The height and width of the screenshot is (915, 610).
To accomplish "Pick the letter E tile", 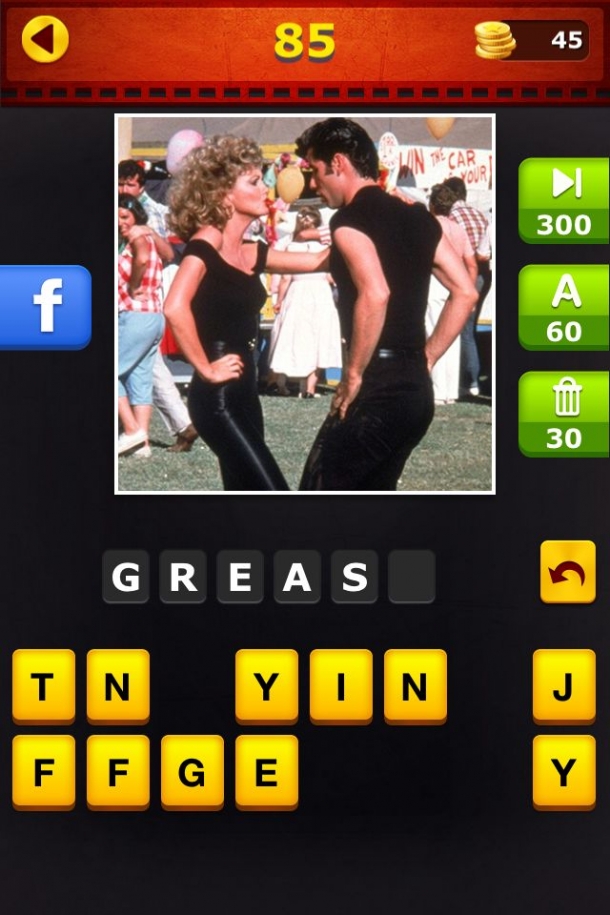I will click(266, 772).
